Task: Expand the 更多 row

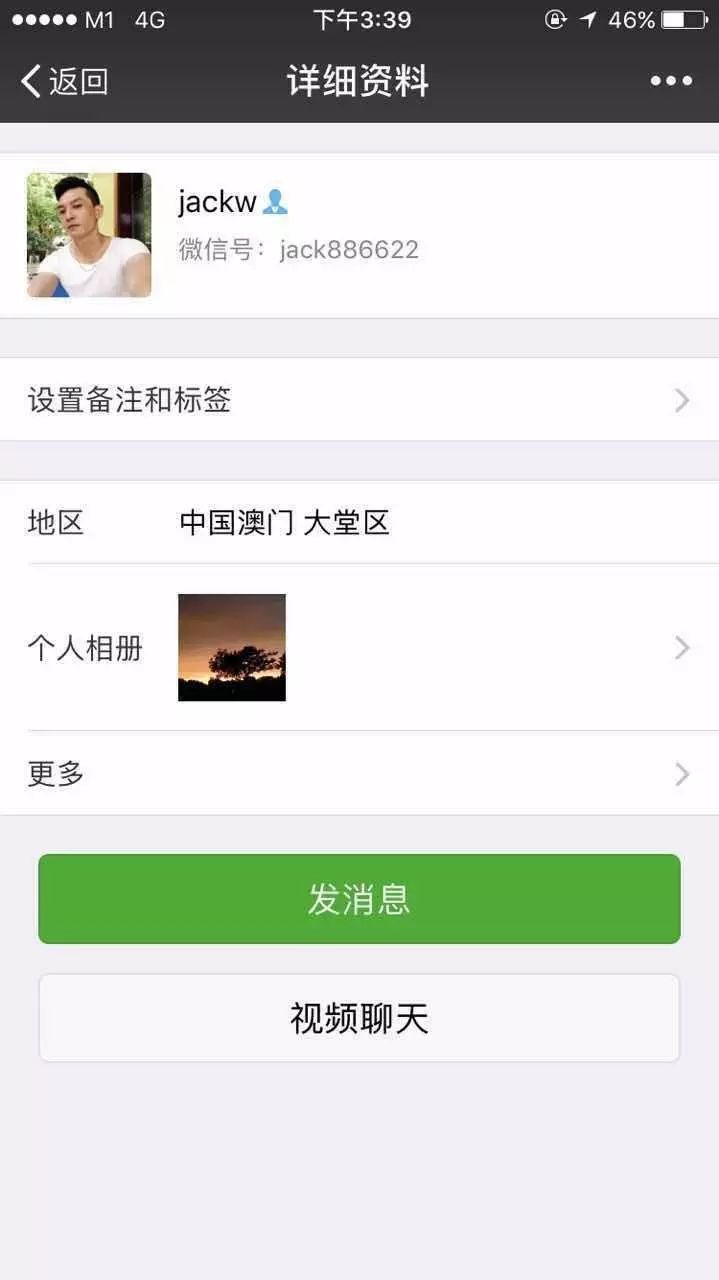Action: tap(359, 774)
